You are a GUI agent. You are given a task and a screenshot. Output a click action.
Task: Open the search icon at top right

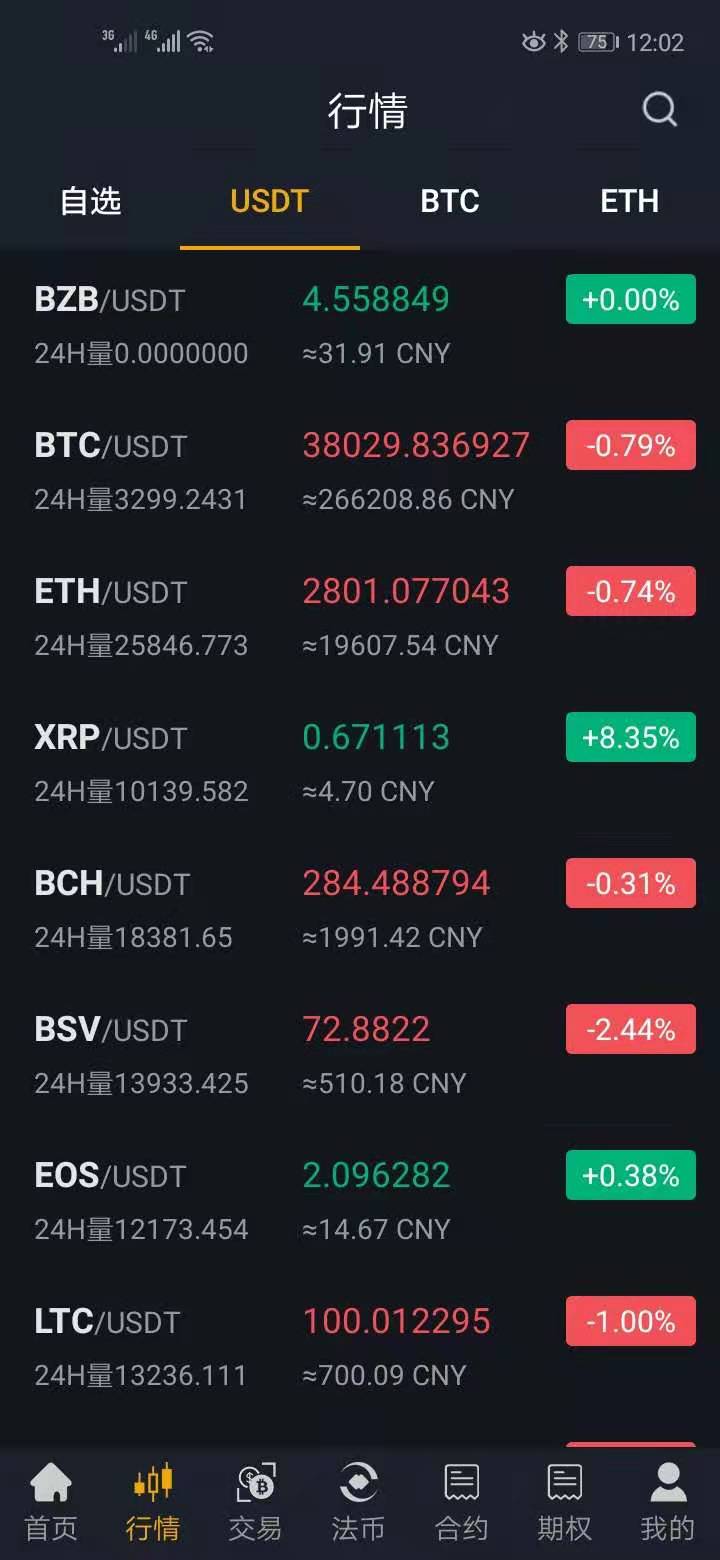tap(659, 110)
